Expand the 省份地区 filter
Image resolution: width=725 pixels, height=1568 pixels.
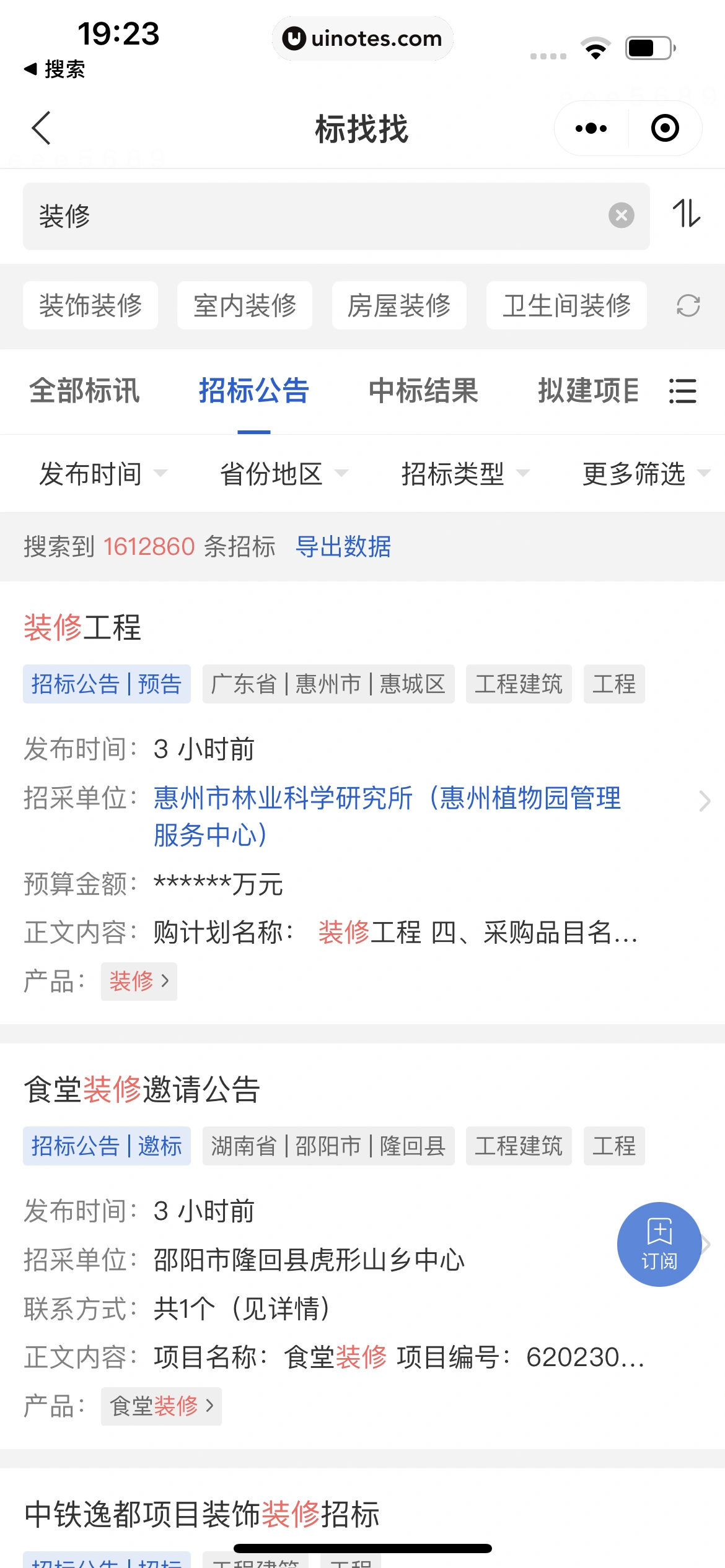tap(283, 474)
